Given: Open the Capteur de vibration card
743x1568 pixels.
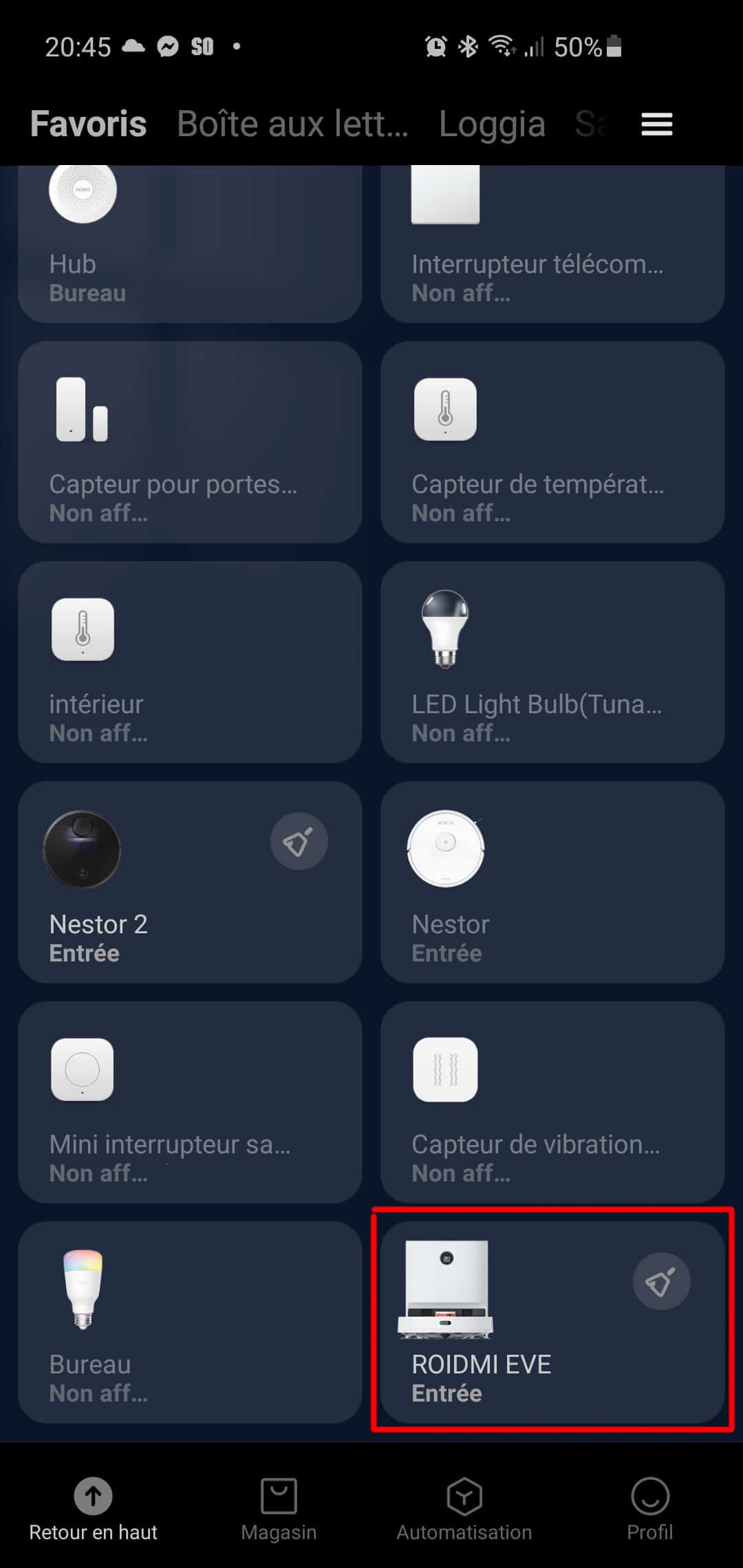Looking at the screenshot, I should 552,1102.
